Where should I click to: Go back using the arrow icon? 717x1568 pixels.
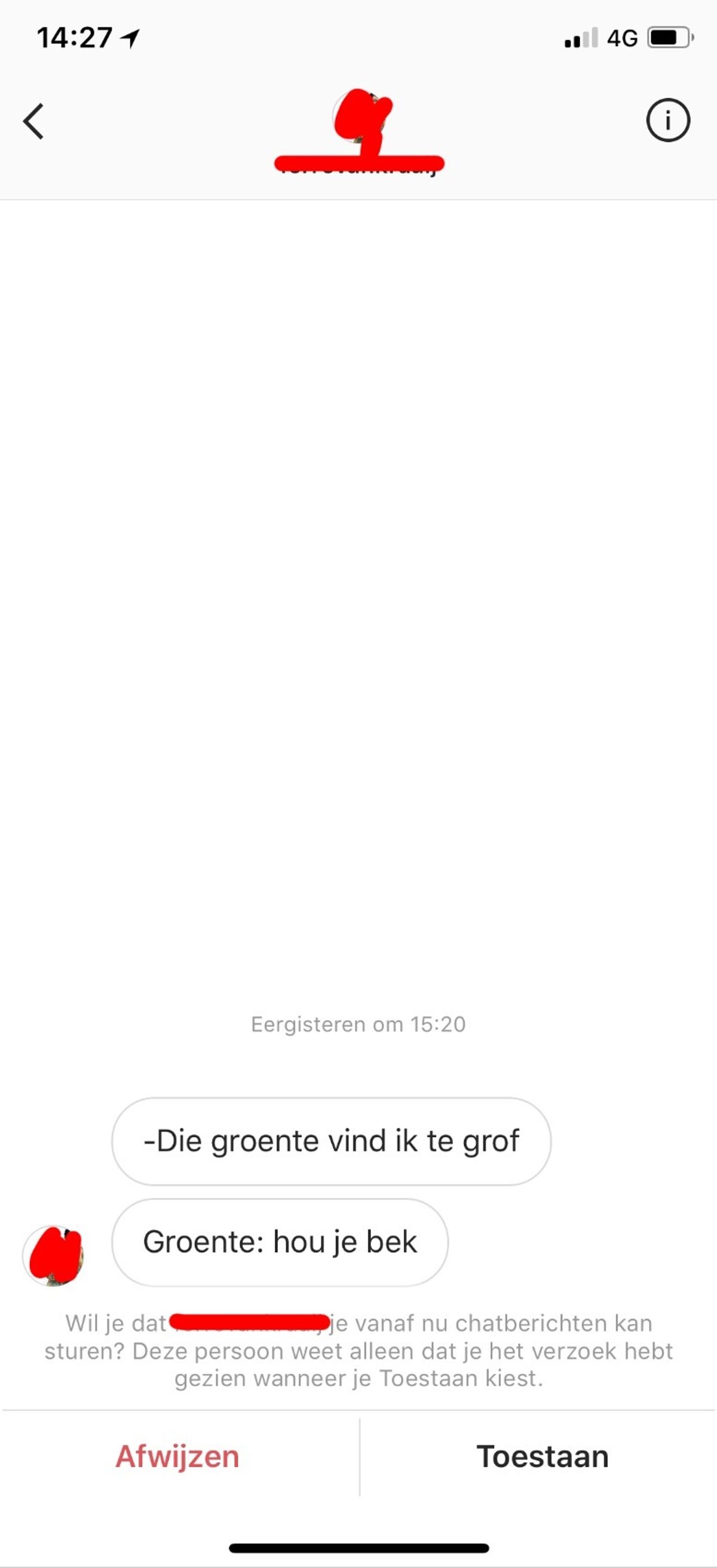[33, 121]
